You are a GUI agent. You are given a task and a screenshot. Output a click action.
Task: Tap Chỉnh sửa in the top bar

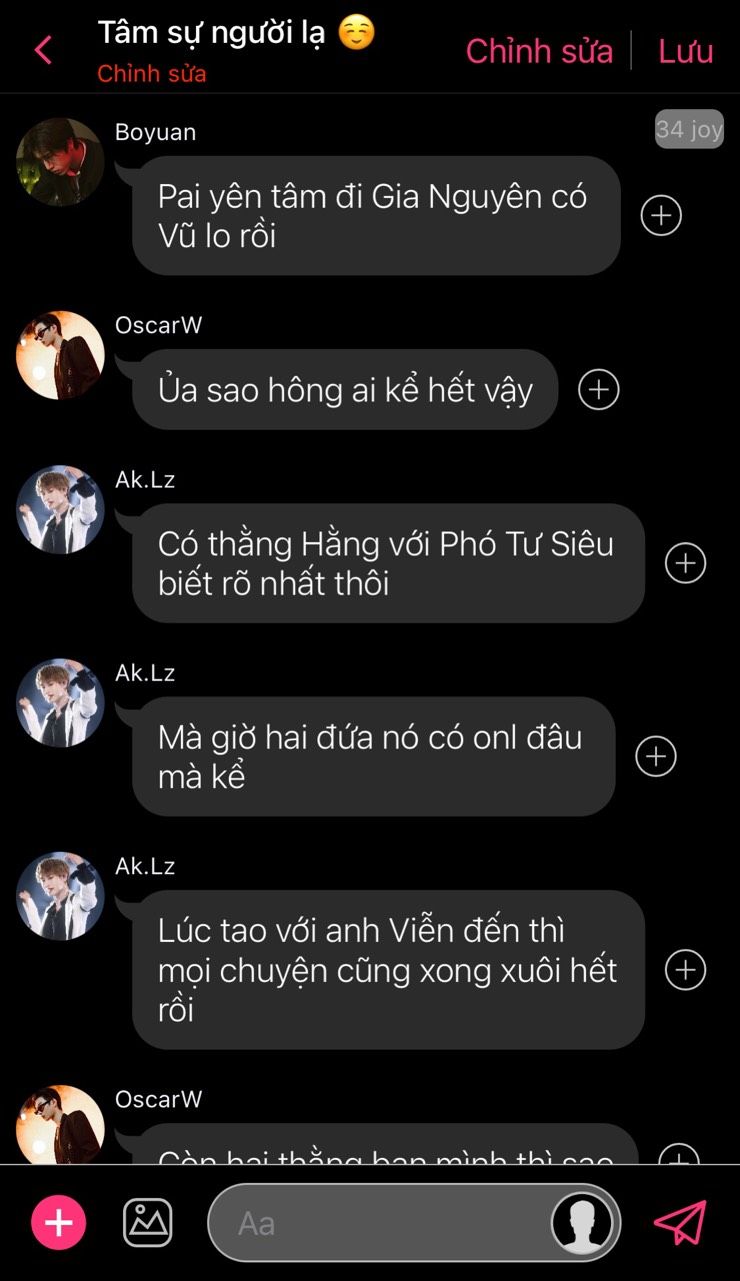point(539,51)
